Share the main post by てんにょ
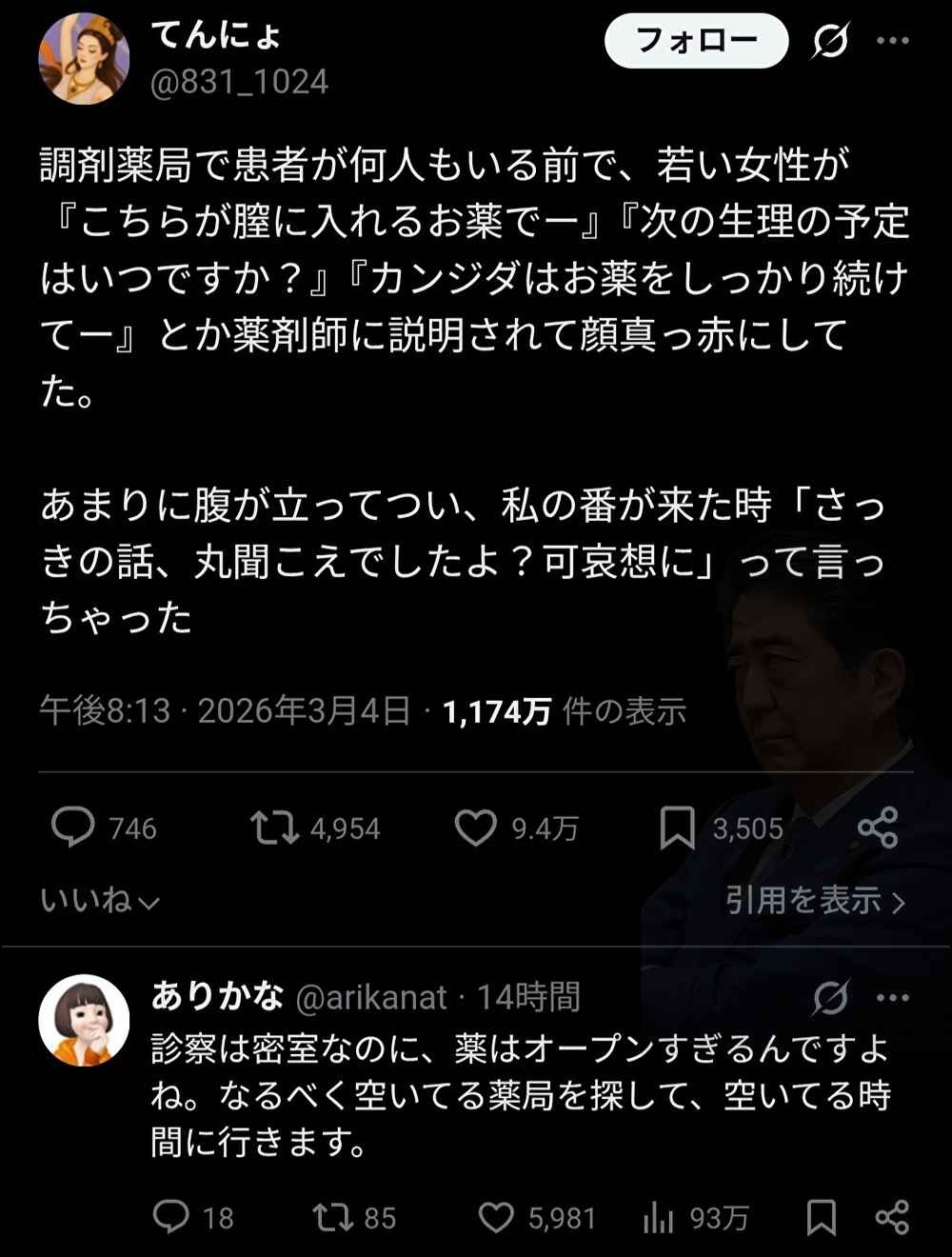952x1257 pixels. click(878, 828)
